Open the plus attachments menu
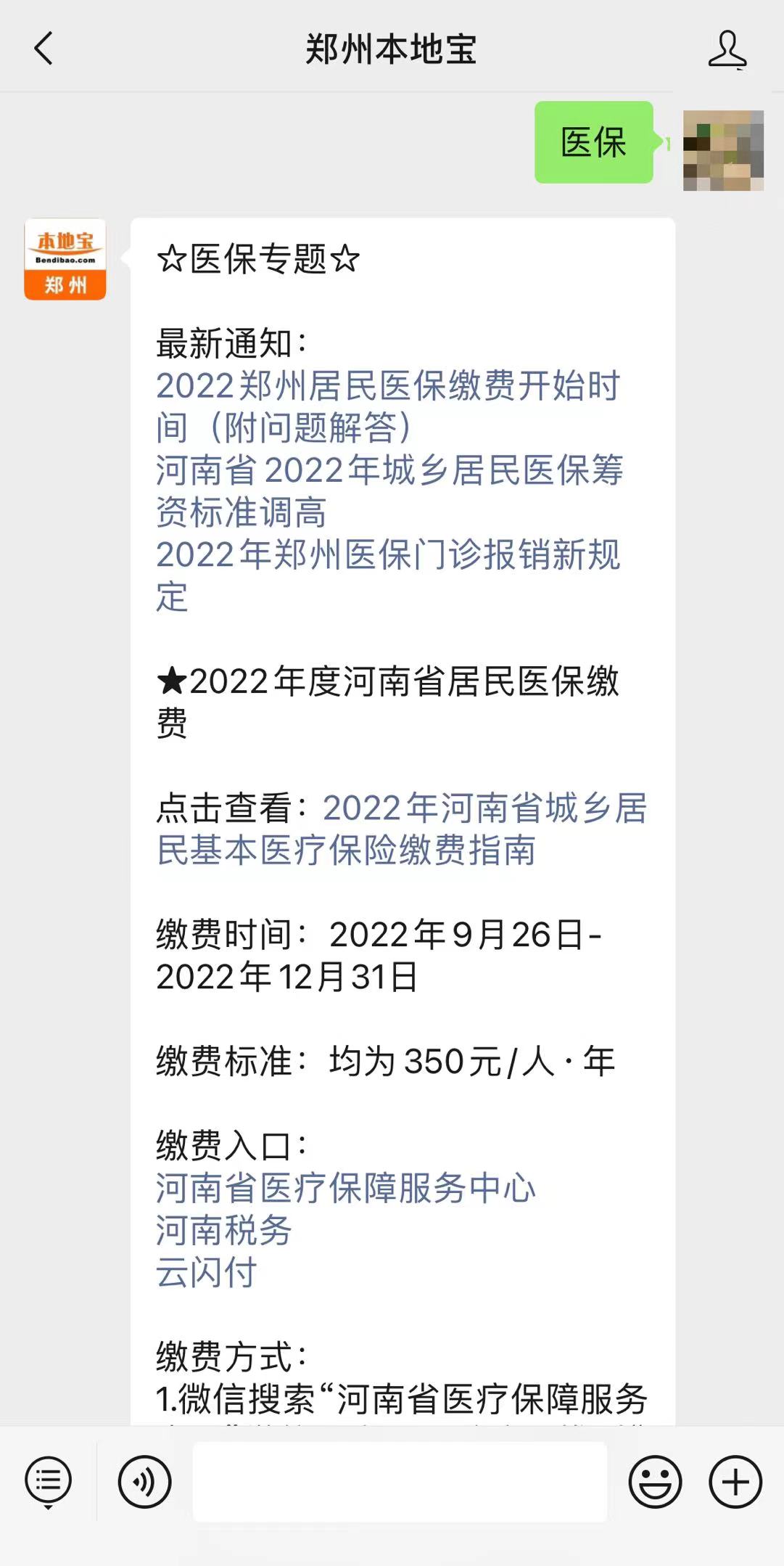 [x=735, y=1481]
